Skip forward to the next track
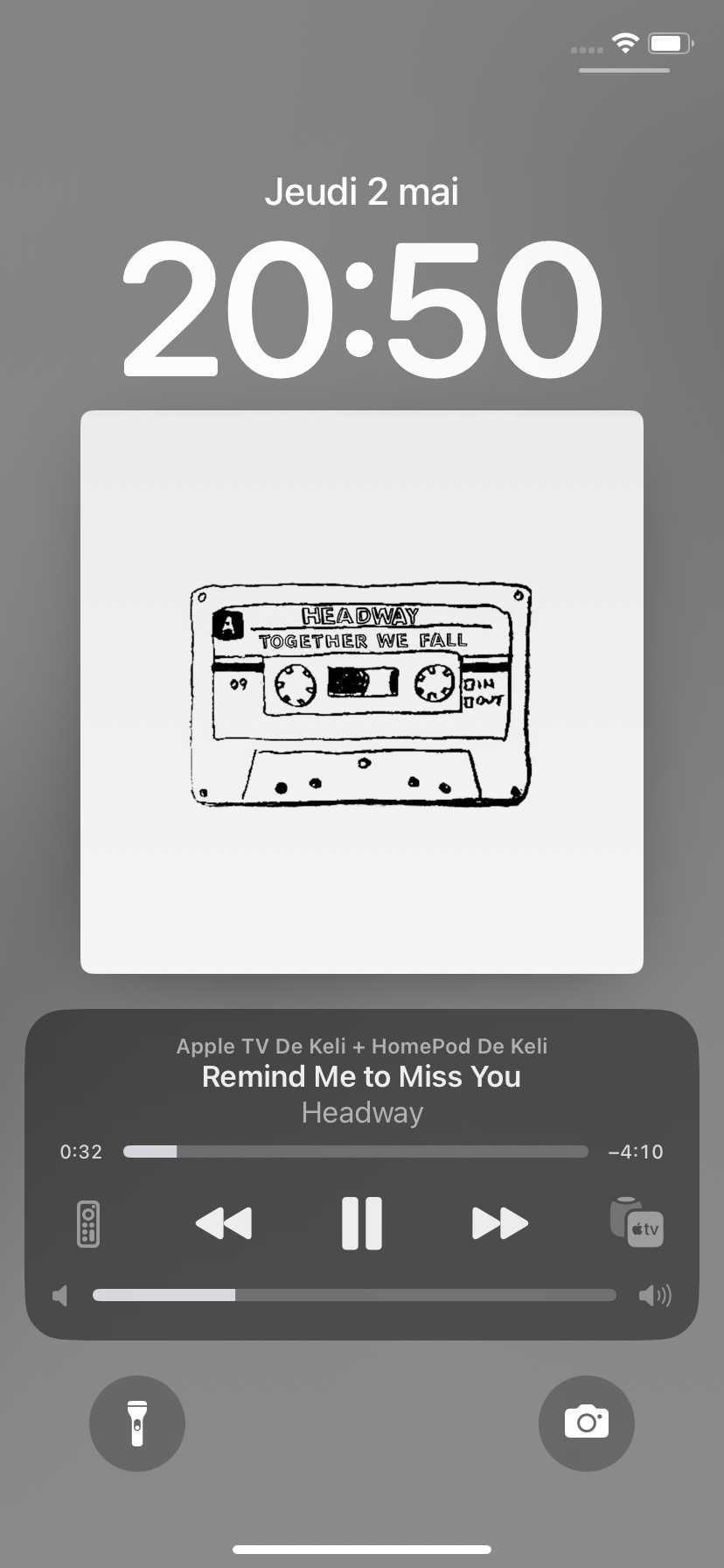724x1568 pixels. tap(500, 1222)
